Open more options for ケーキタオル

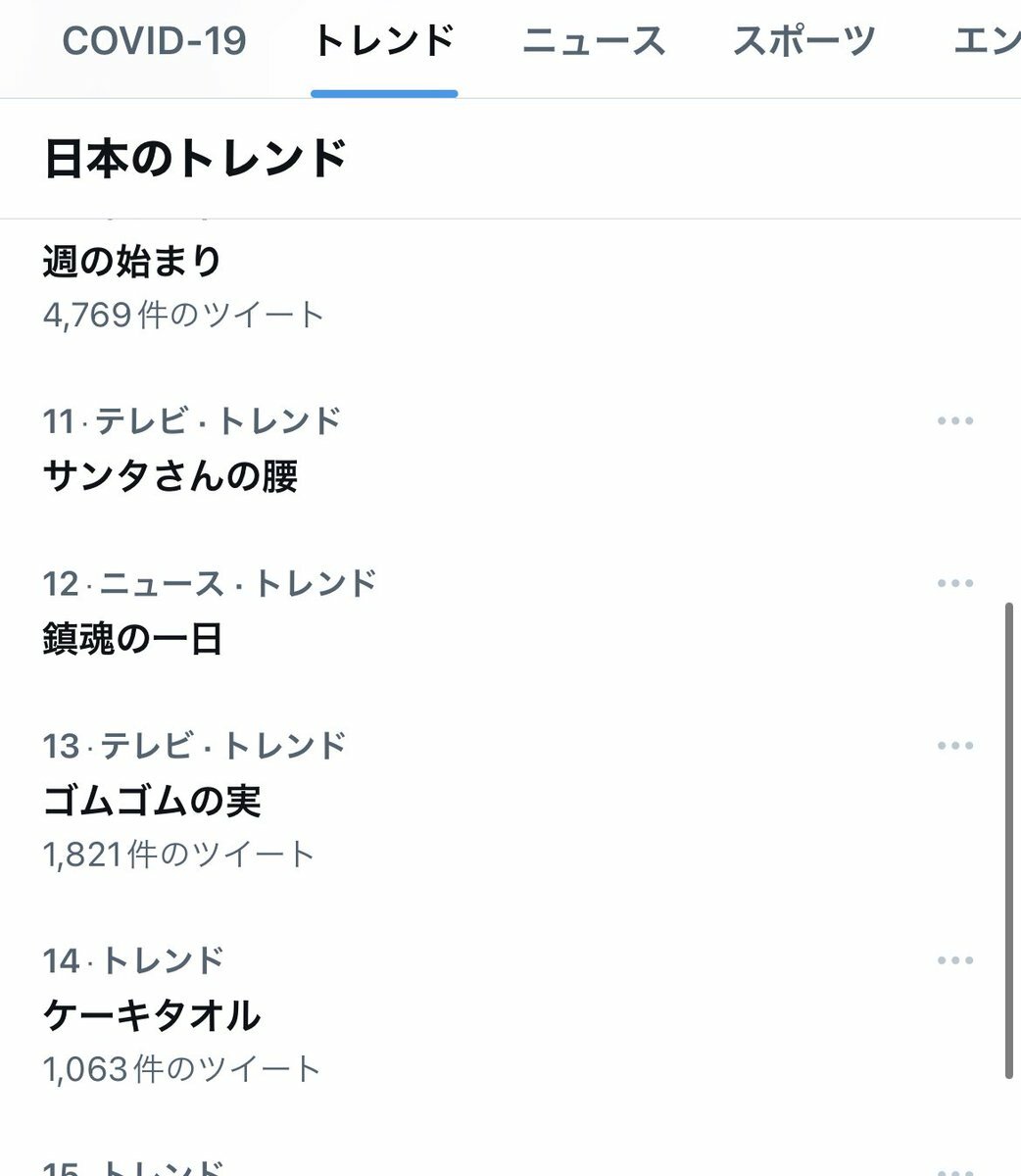955,961
